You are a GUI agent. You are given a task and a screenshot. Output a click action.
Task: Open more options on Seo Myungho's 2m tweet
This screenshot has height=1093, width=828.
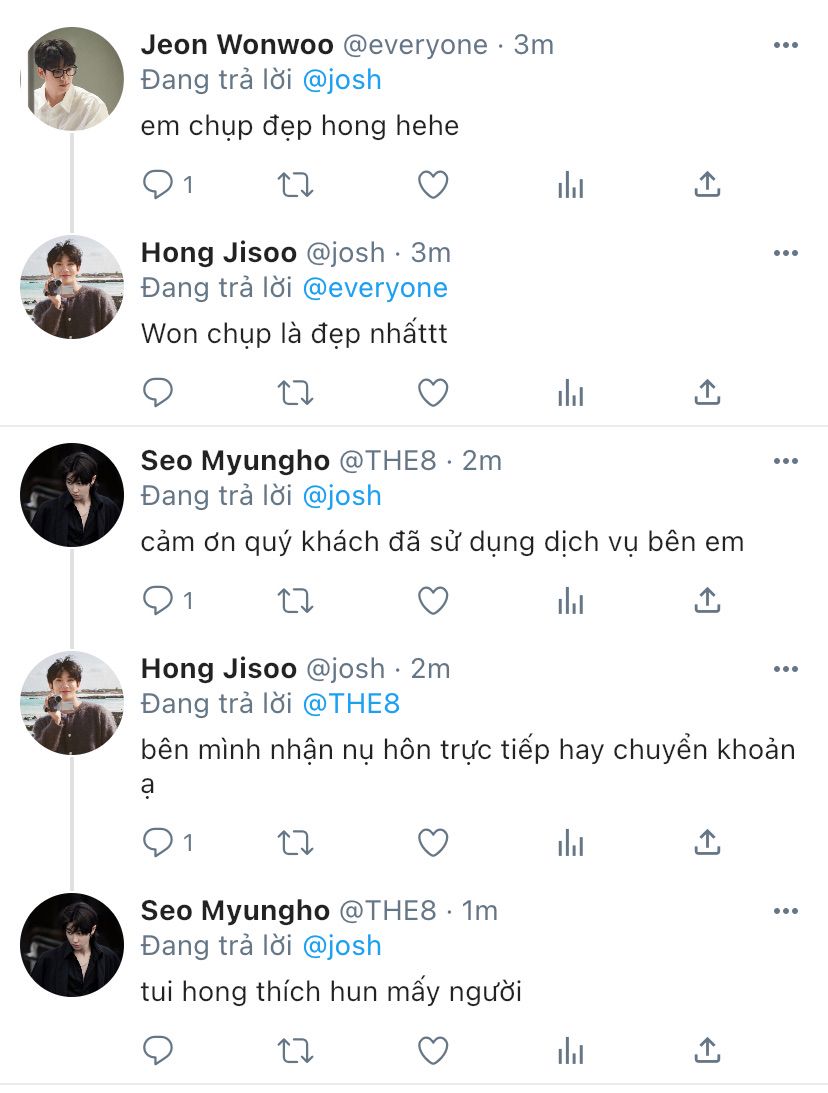point(785,461)
